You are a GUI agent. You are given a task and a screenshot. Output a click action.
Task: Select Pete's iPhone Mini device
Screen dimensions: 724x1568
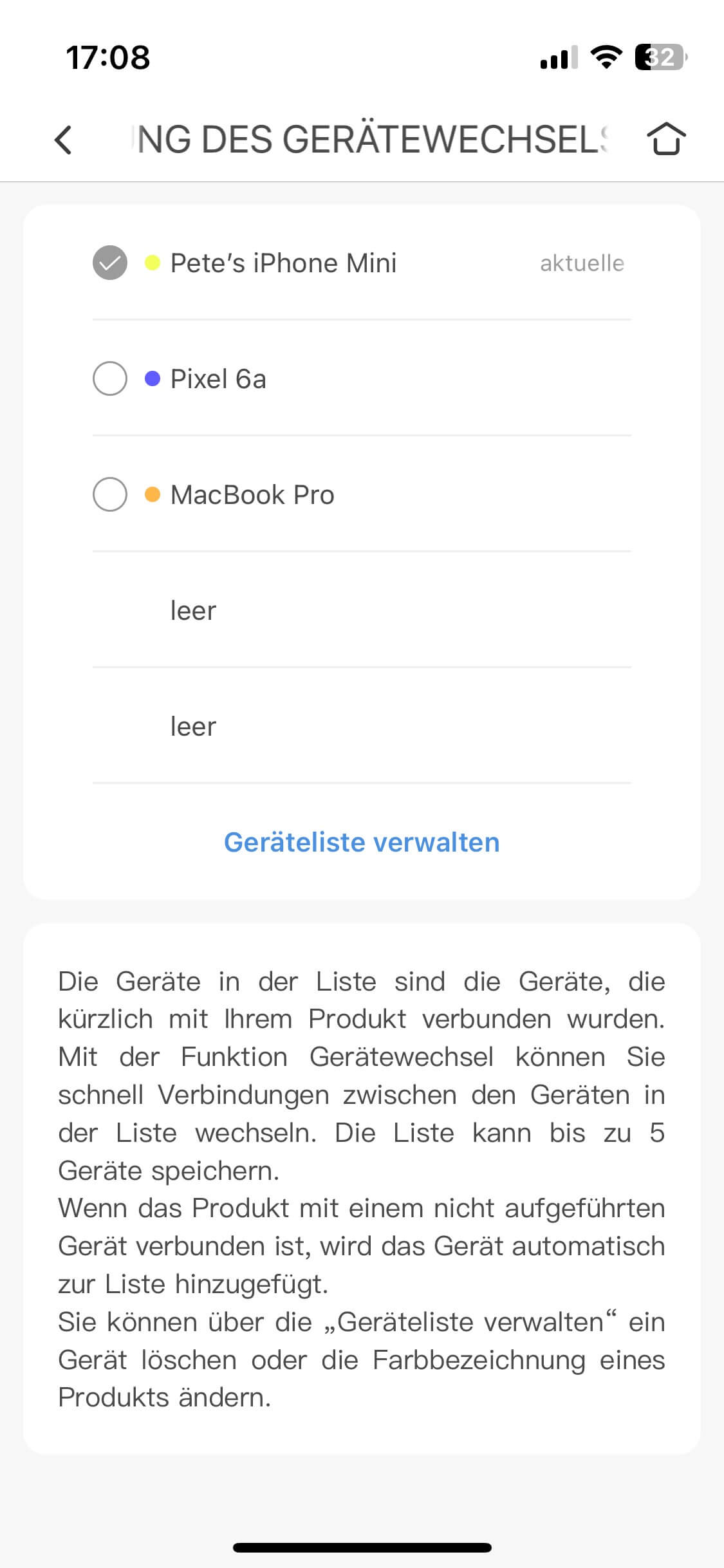click(x=110, y=263)
